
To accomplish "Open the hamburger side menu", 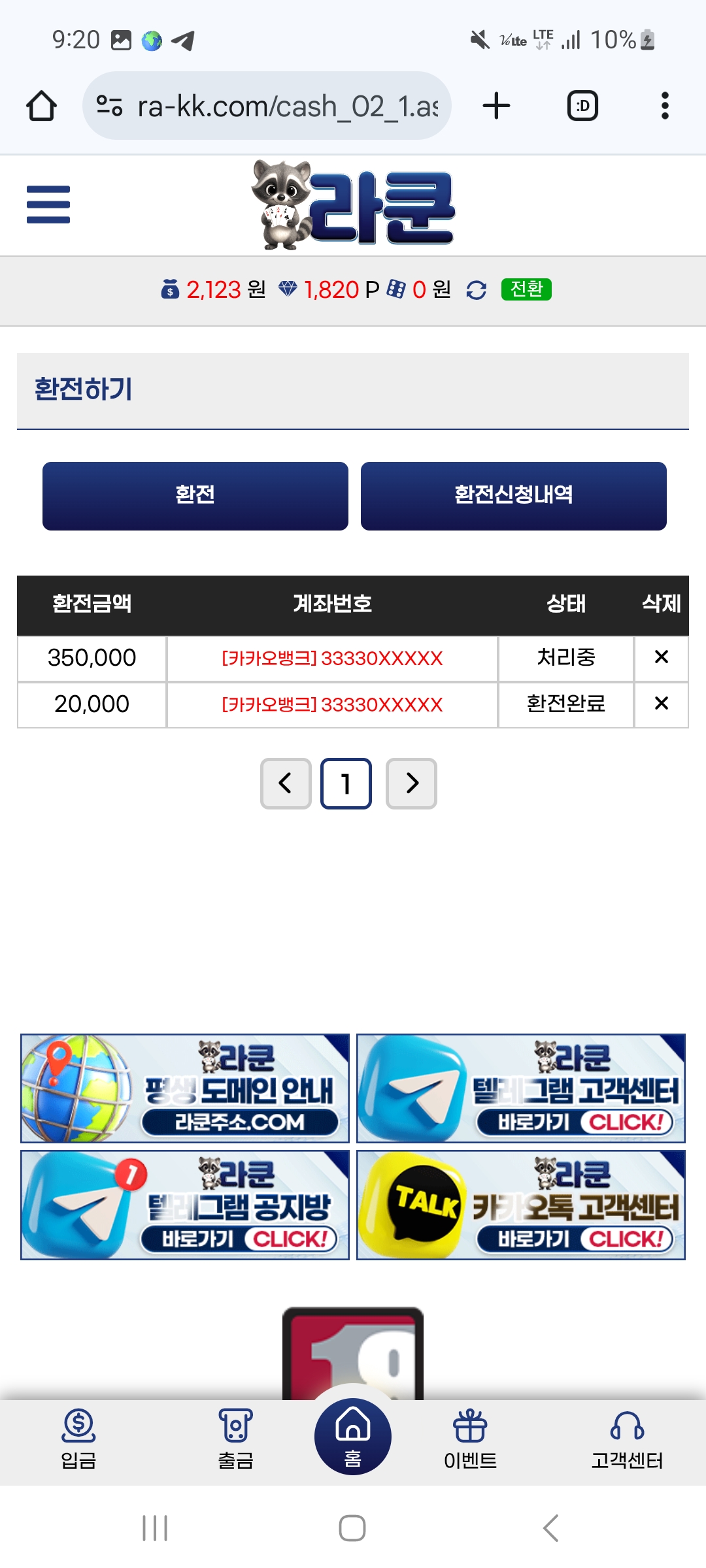I will pyautogui.click(x=48, y=204).
